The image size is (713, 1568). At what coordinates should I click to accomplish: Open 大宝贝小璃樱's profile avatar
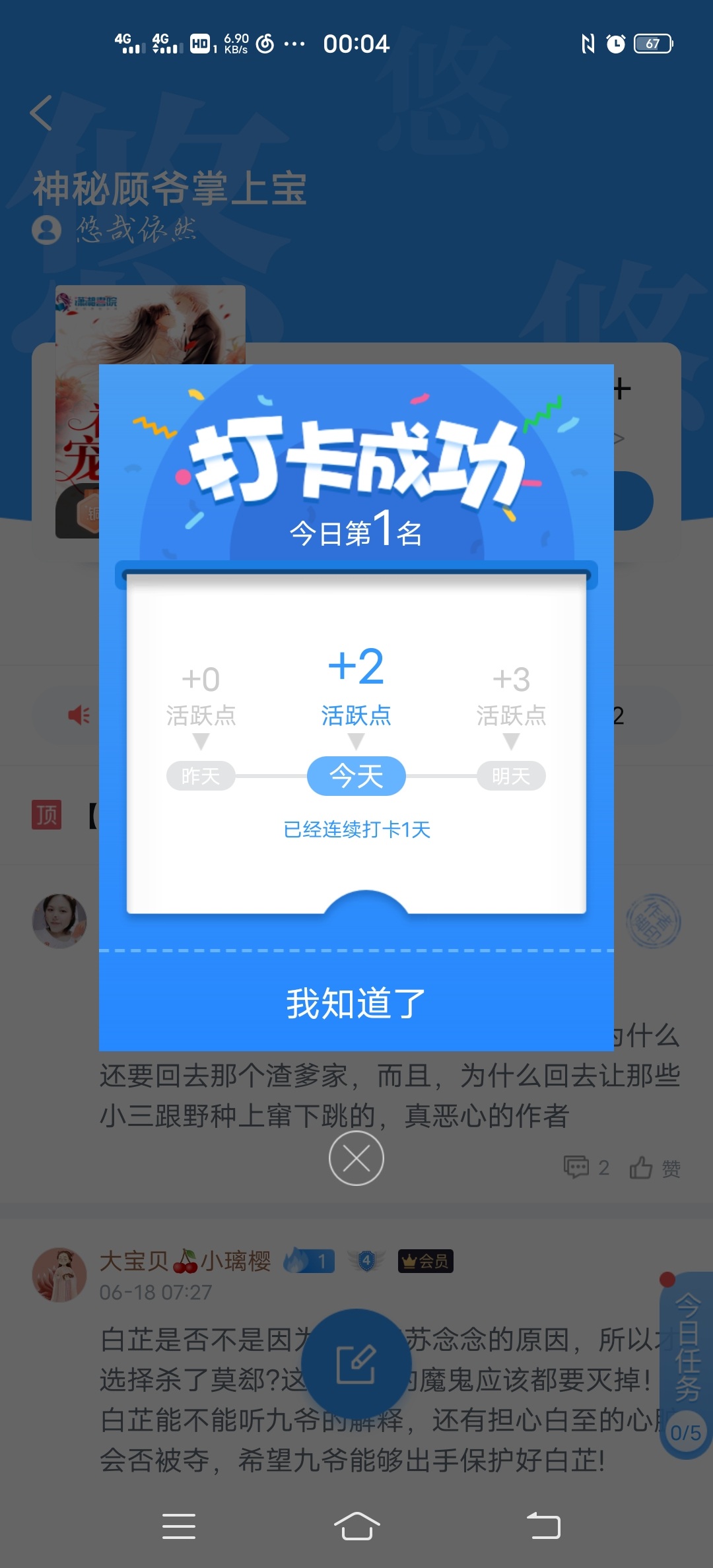tap(59, 1274)
